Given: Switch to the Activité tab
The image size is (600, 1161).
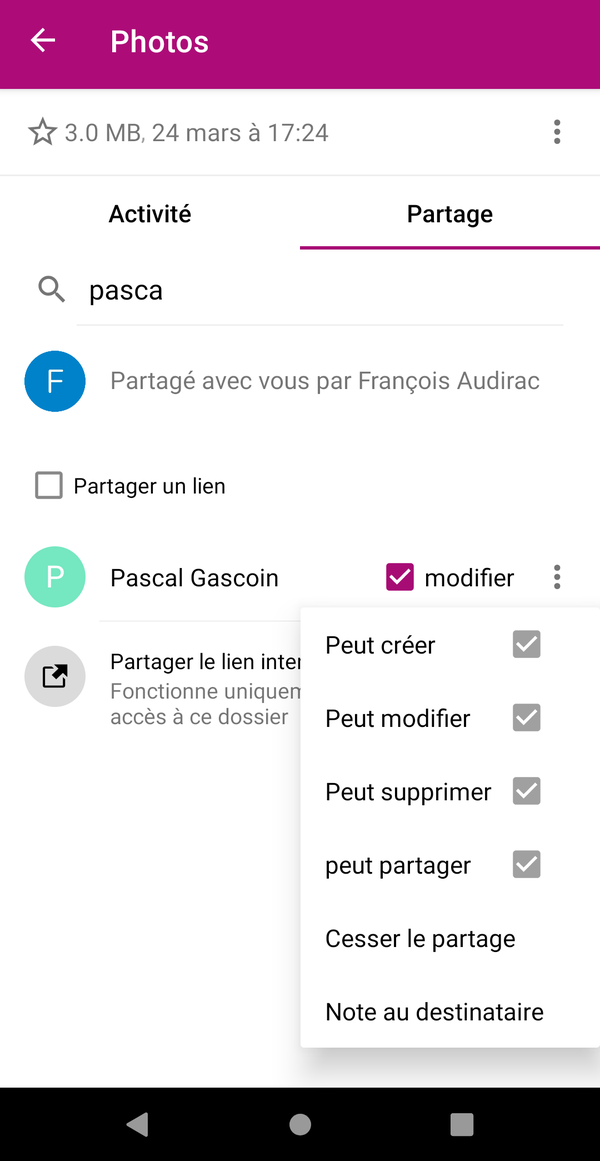Looking at the screenshot, I should pyautogui.click(x=150, y=214).
